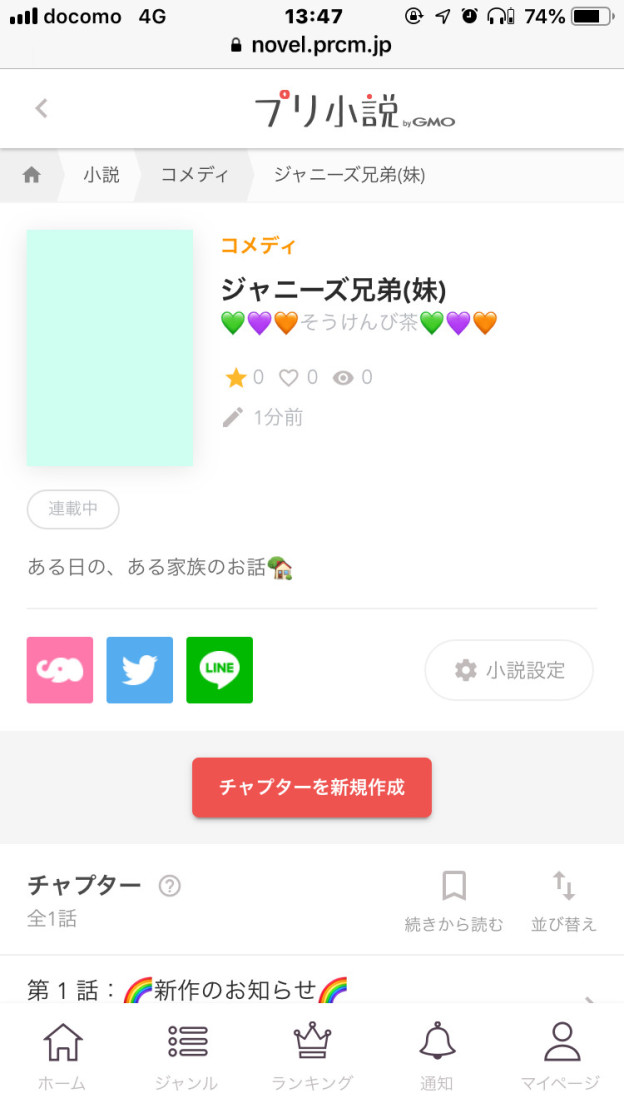Tap the orange コメディ genre label
This screenshot has width=624, height=1108.
[x=258, y=245]
